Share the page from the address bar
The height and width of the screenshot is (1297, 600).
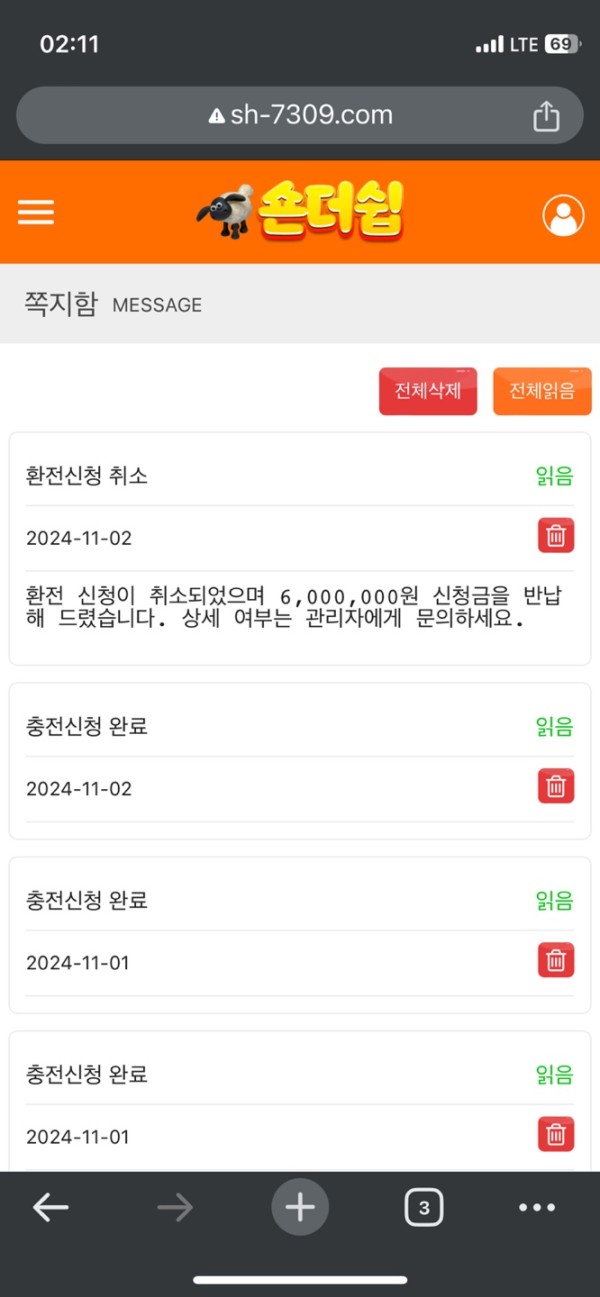tap(546, 116)
